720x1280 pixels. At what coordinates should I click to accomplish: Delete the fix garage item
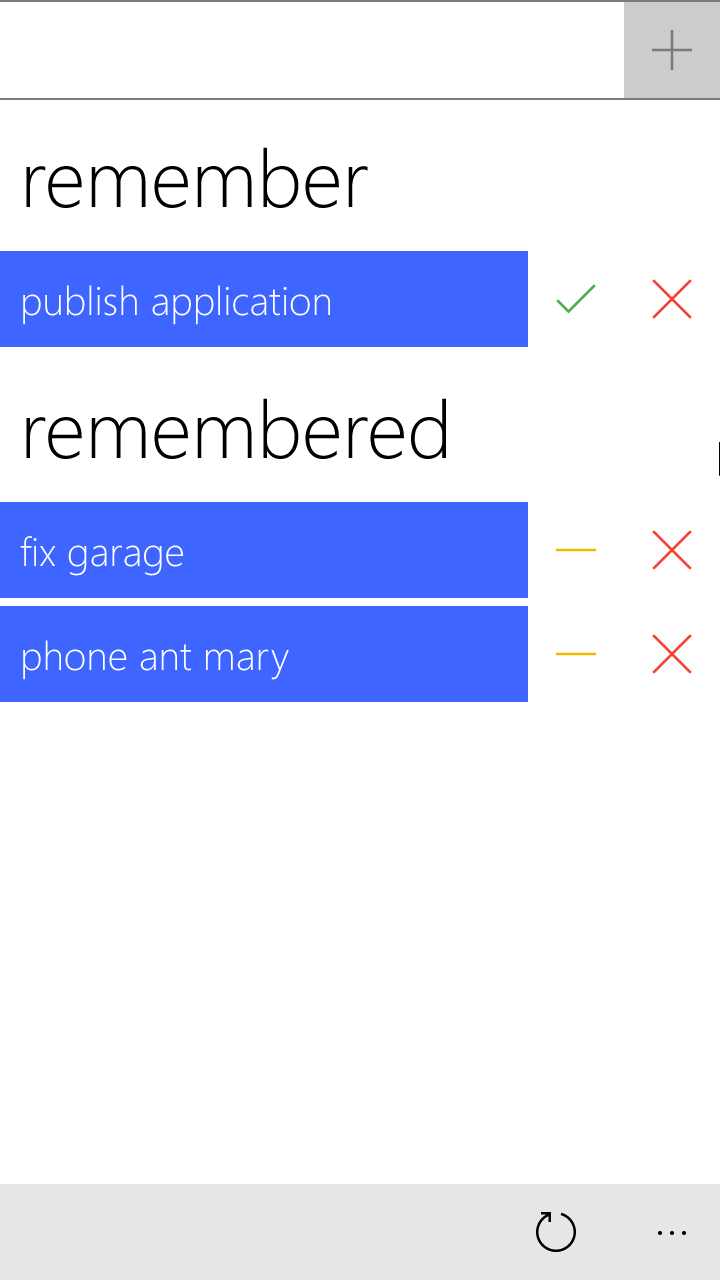tap(672, 550)
